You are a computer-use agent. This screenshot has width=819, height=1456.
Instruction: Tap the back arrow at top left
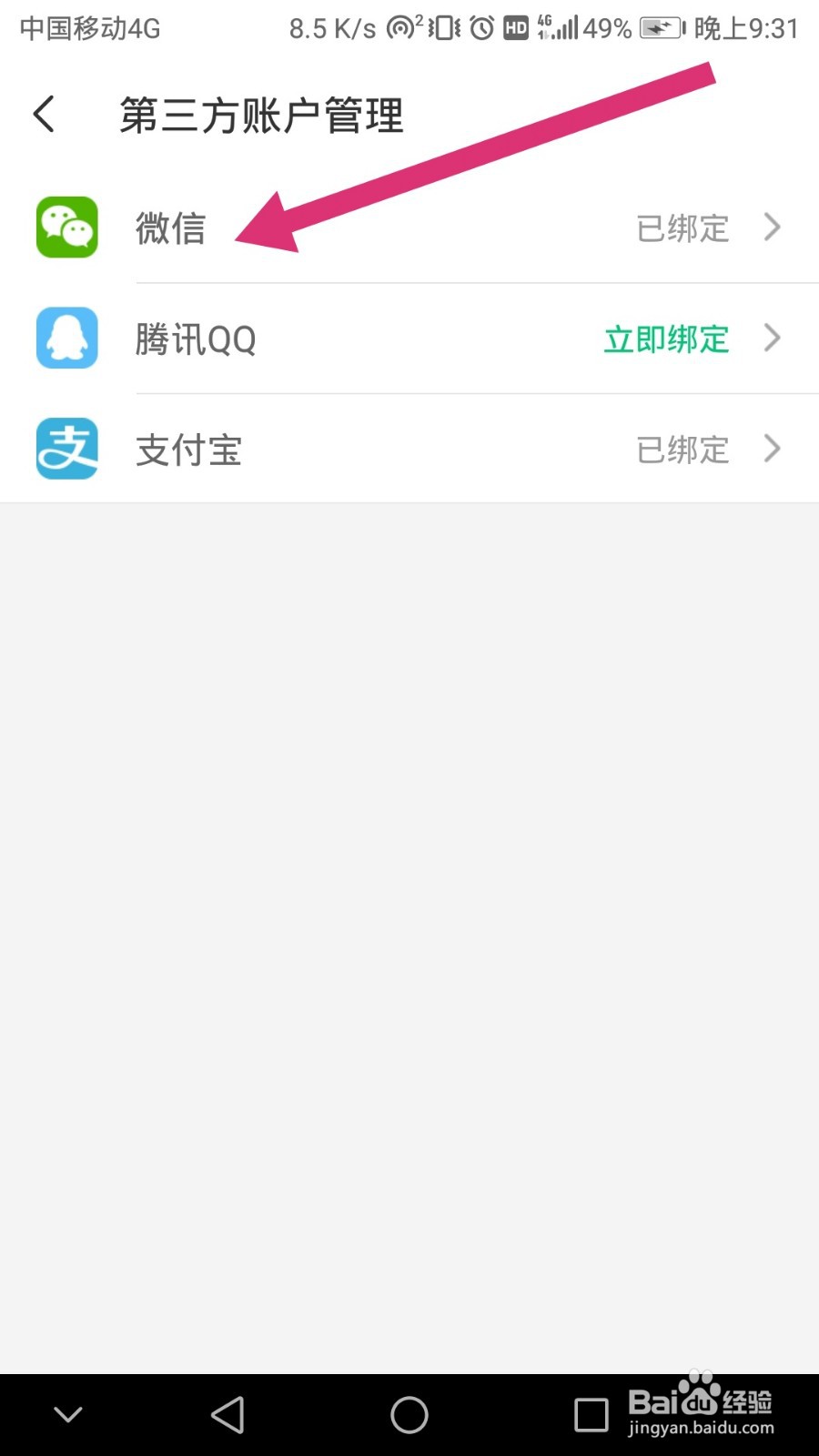pyautogui.click(x=43, y=114)
